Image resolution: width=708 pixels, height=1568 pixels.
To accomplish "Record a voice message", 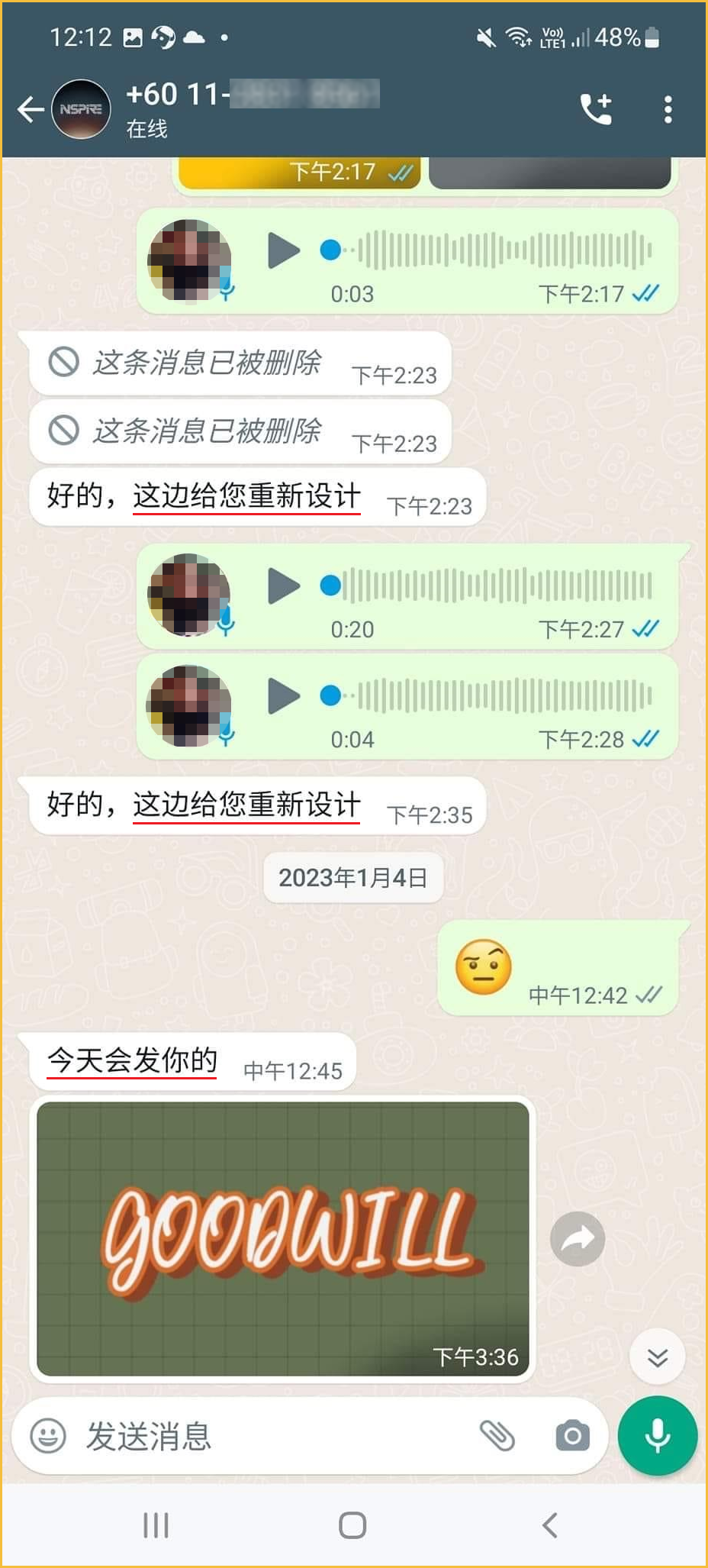I will tap(657, 1436).
